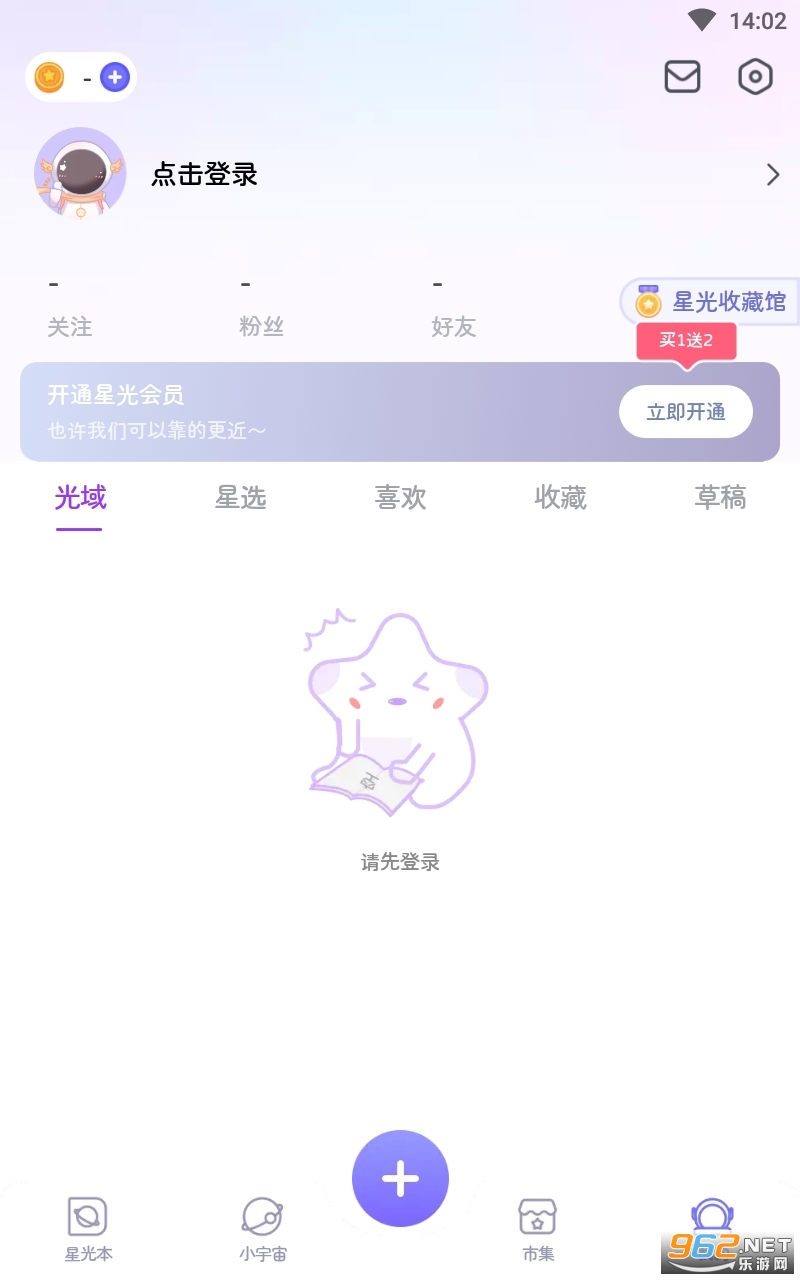Screen dimensions: 800x1280
Task: Open the astronaut profile avatar
Action: tap(80, 173)
